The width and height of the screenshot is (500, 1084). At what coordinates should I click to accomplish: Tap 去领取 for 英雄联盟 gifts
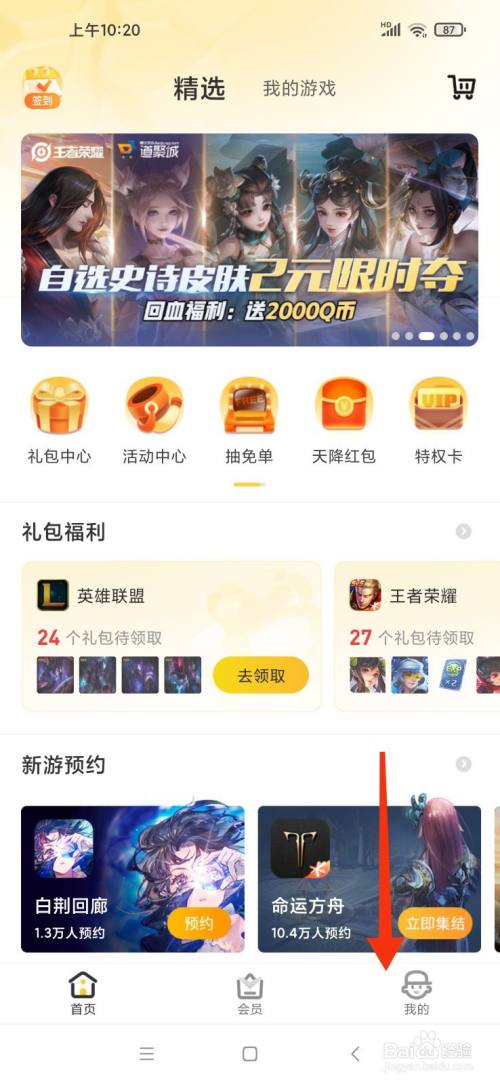click(261, 675)
